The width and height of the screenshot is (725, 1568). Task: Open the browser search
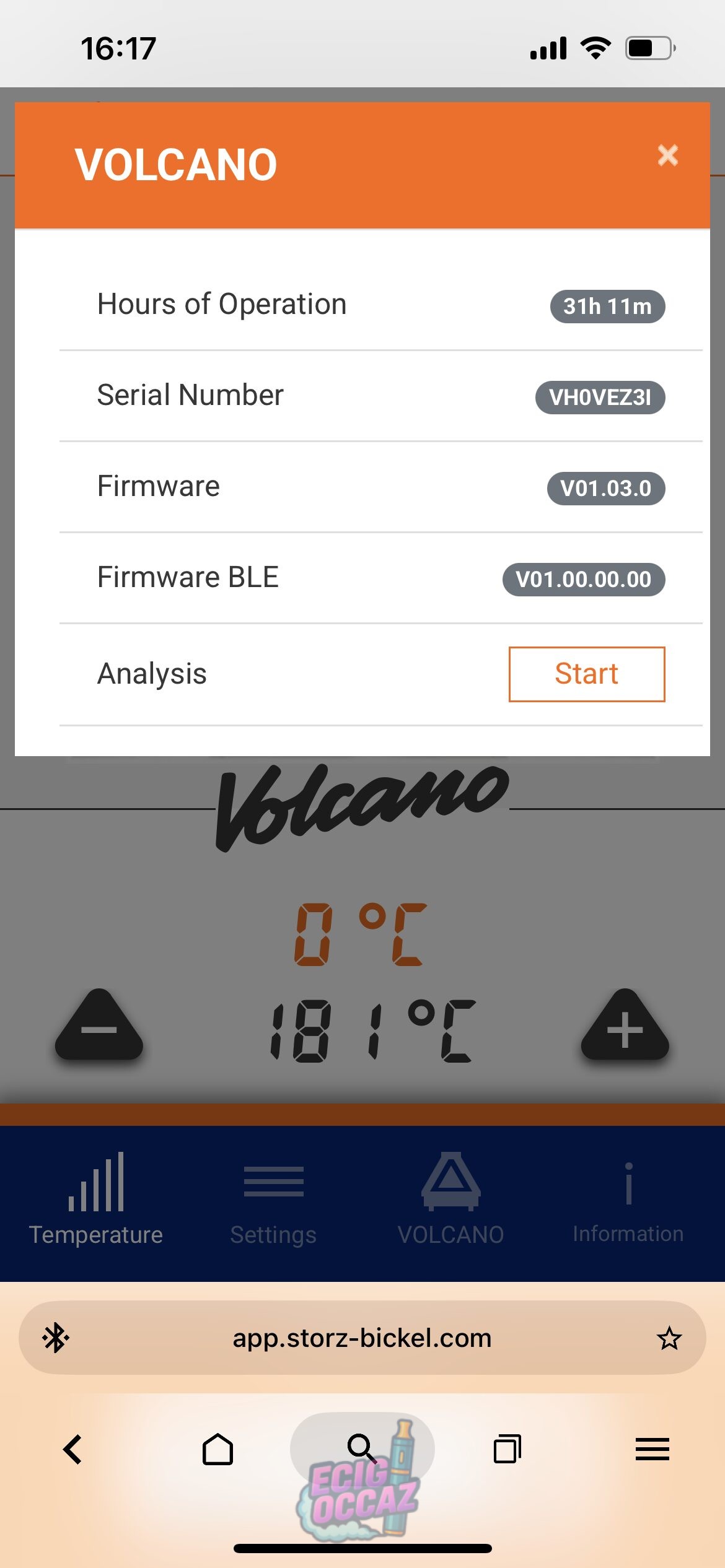pos(361,1448)
